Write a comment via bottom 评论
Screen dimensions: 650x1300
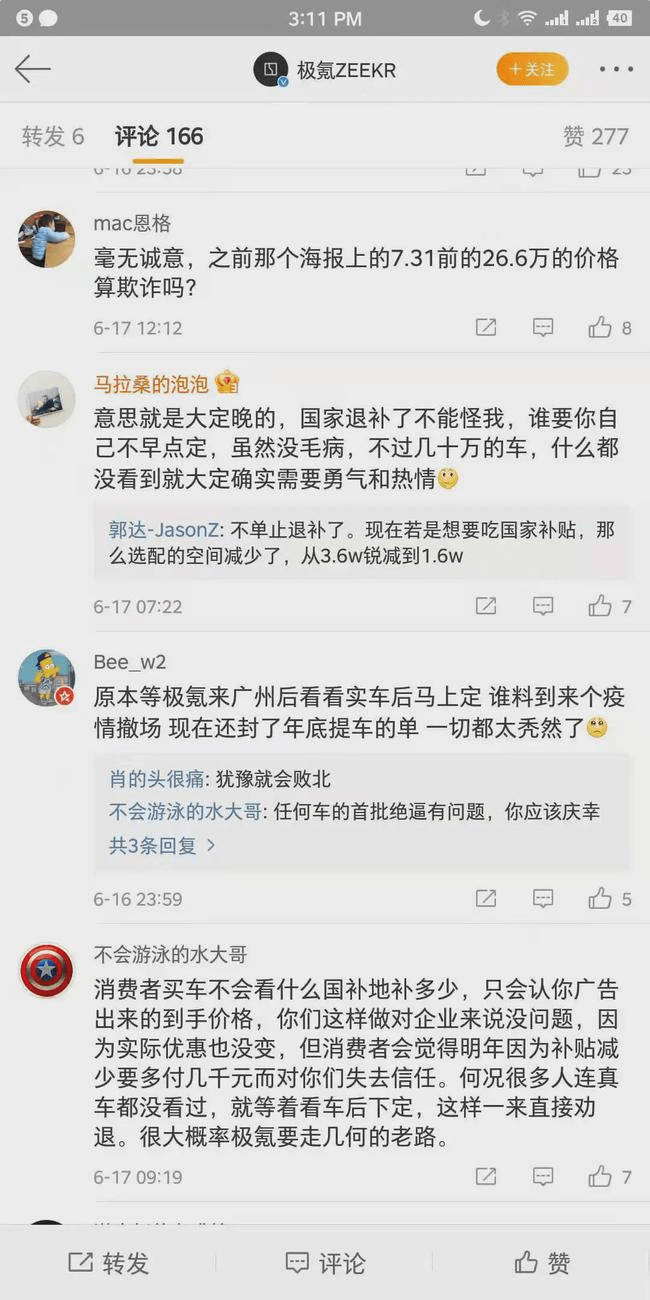pos(325,1263)
